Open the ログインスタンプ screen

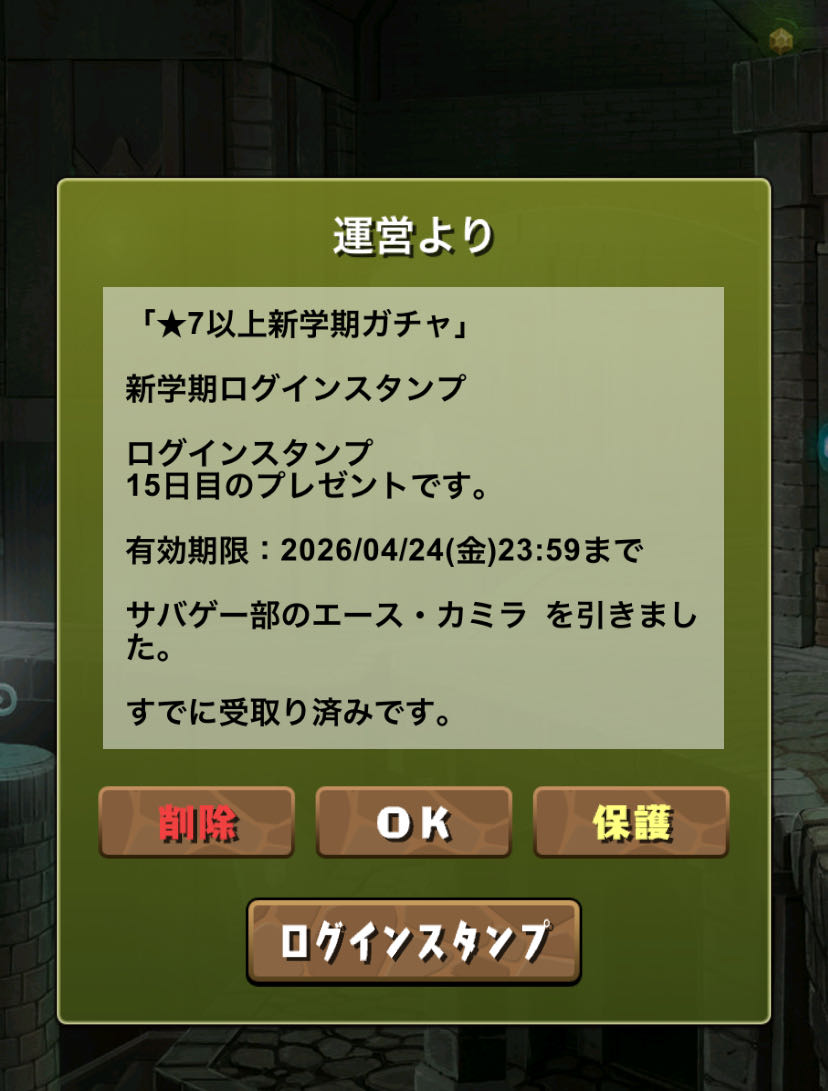[x=413, y=940]
